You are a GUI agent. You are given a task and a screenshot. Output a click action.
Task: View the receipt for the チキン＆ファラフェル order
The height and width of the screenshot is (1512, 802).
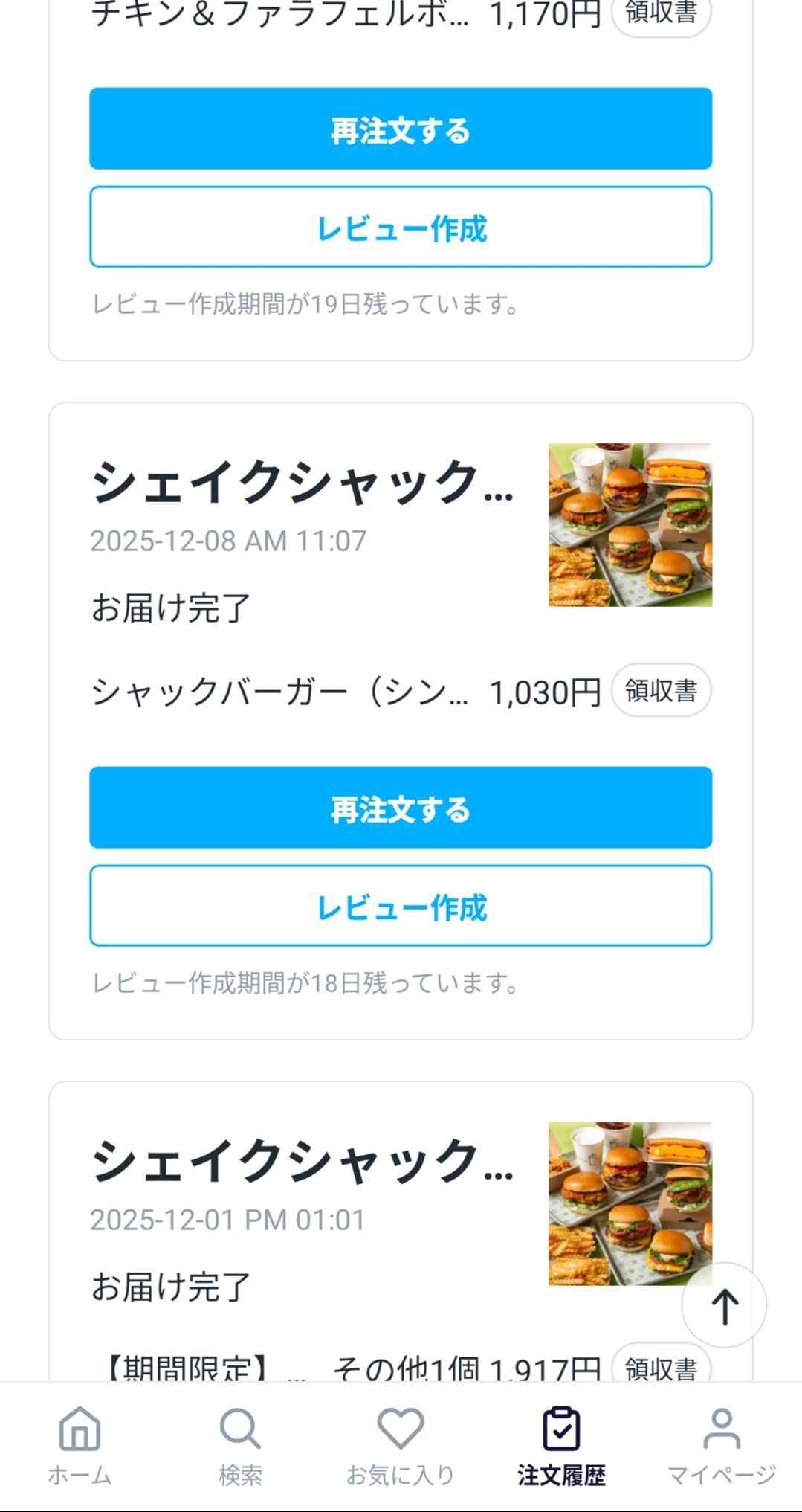click(661, 15)
